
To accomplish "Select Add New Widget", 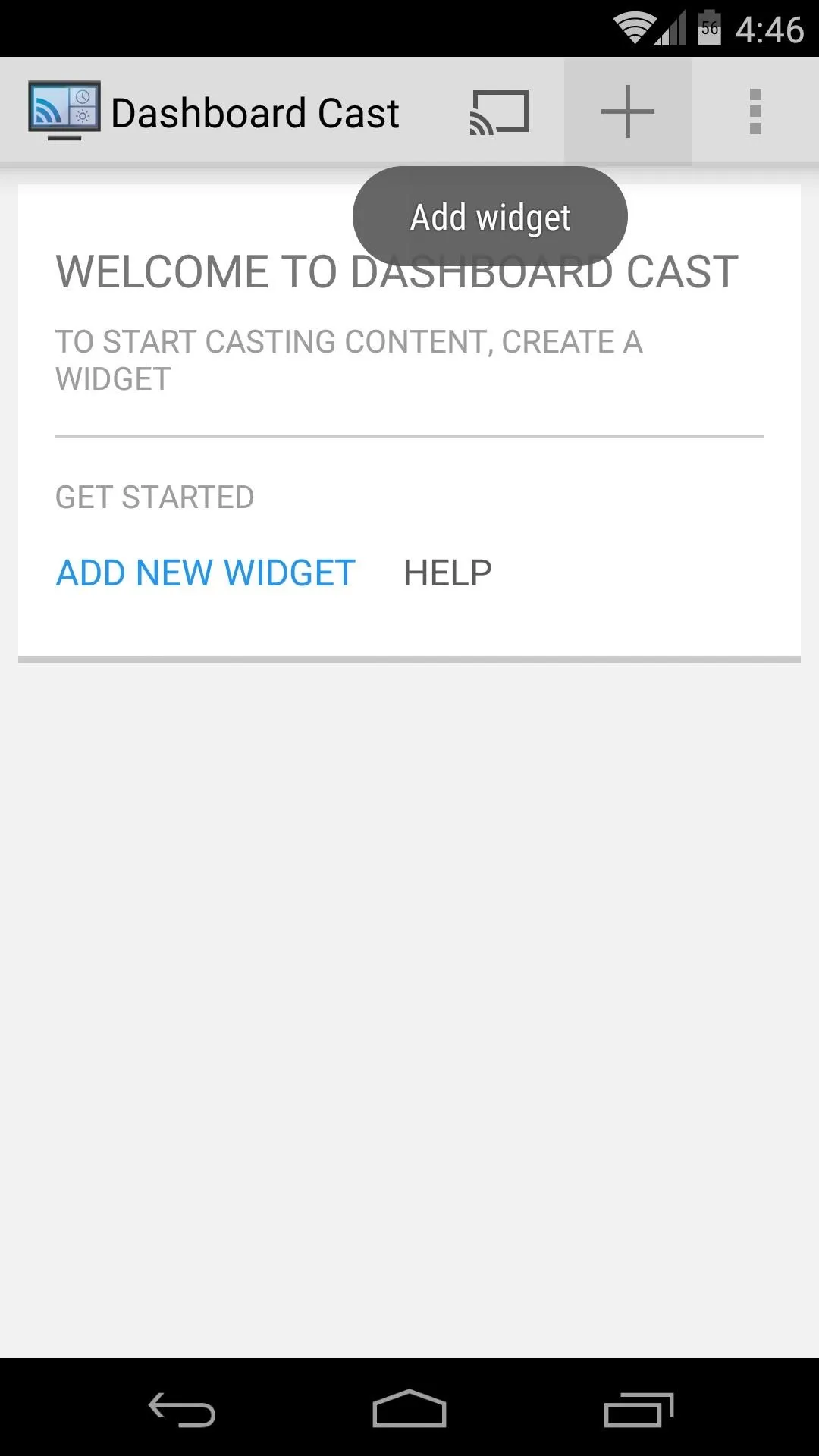I will [x=206, y=573].
